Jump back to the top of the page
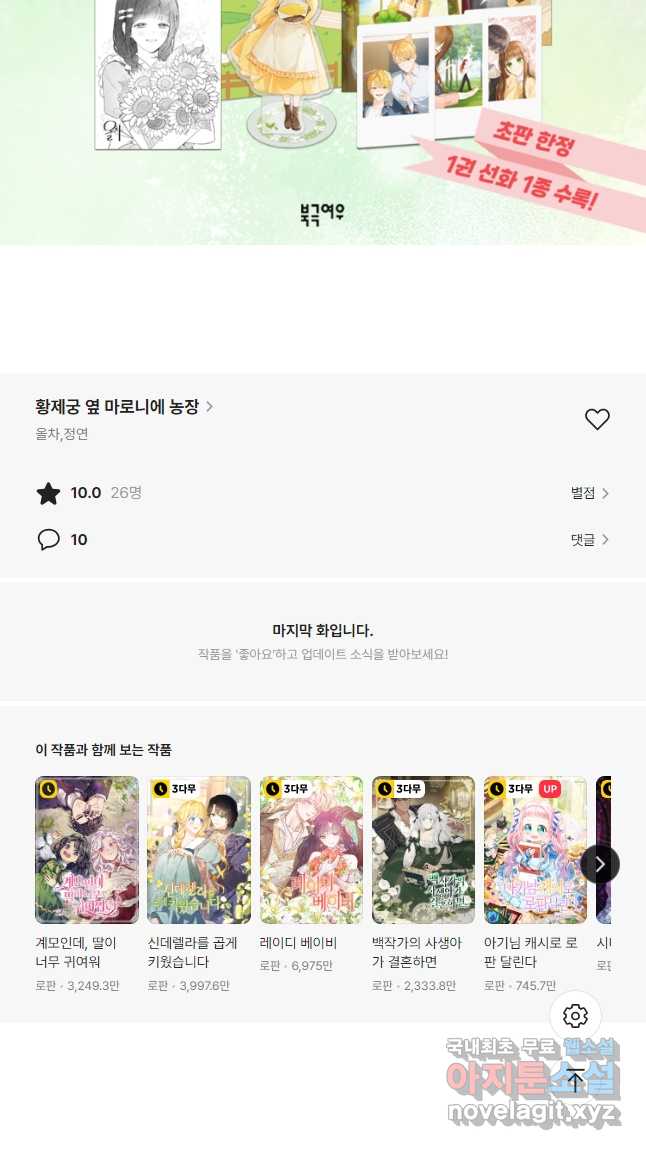The image size is (646, 1150). pyautogui.click(x=575, y=1080)
